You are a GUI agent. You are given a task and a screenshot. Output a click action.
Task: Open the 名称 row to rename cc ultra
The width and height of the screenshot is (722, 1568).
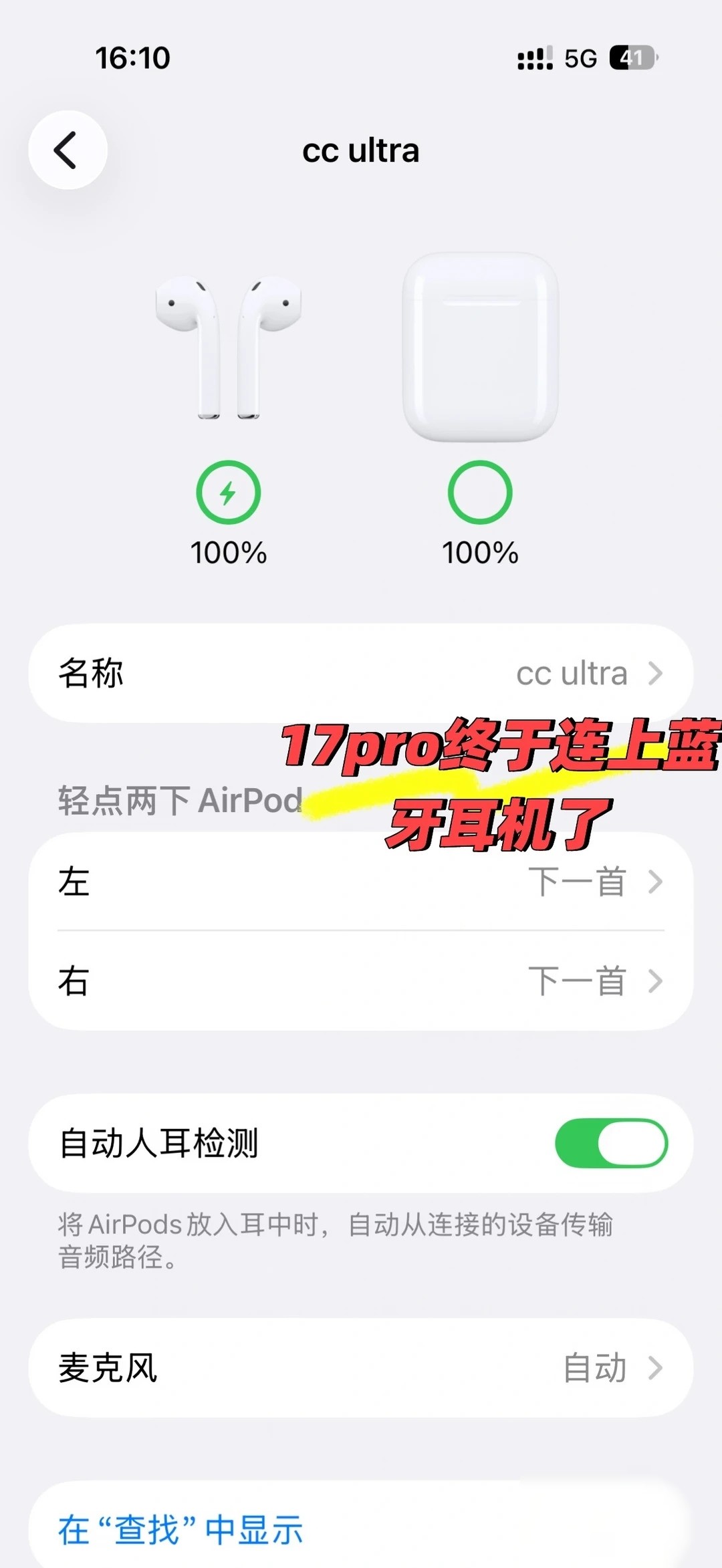361,673
